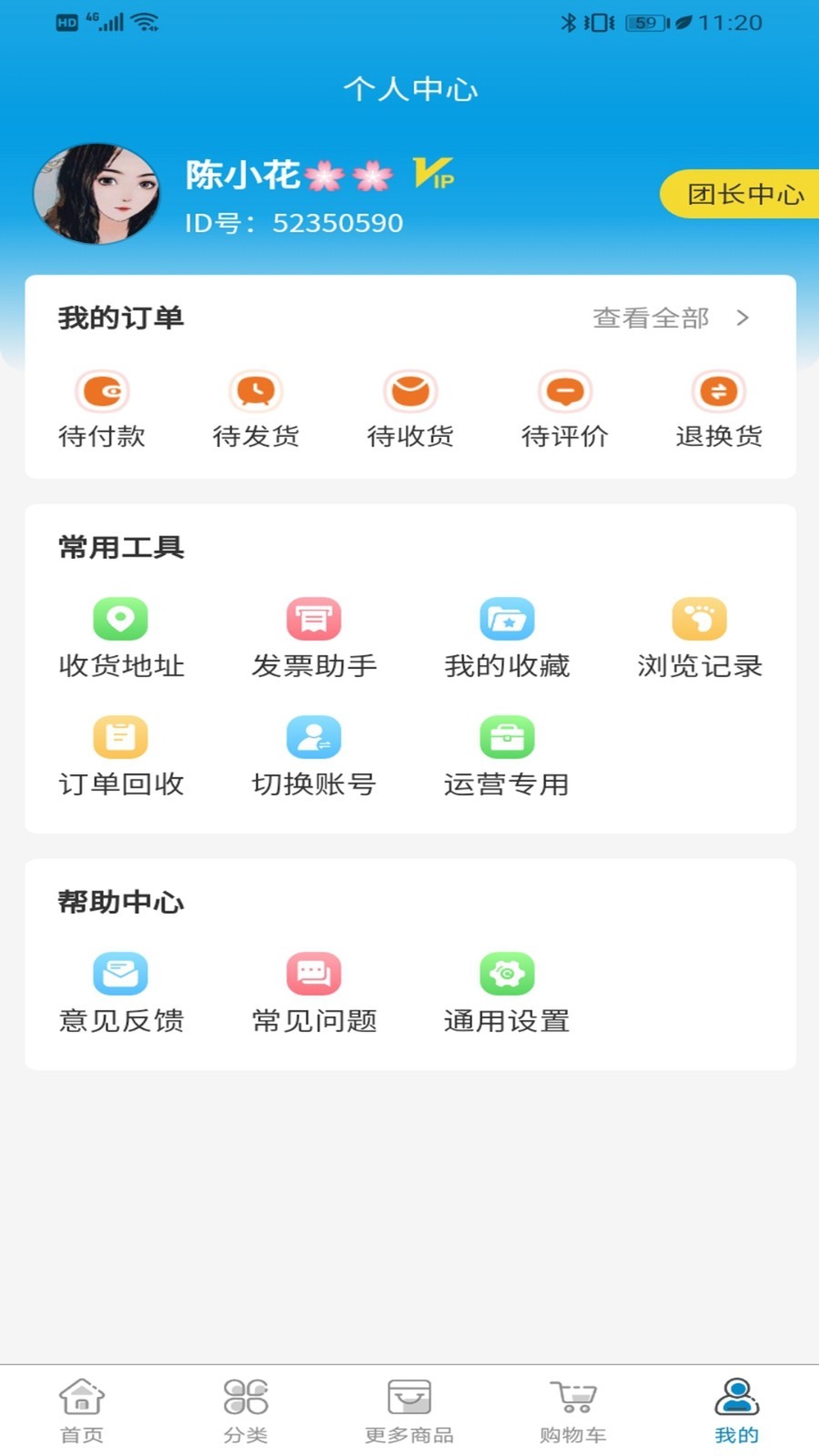Viewport: 819px width, 1456px height.
Task: Switch to the 首页 home tab
Action: [82, 1410]
